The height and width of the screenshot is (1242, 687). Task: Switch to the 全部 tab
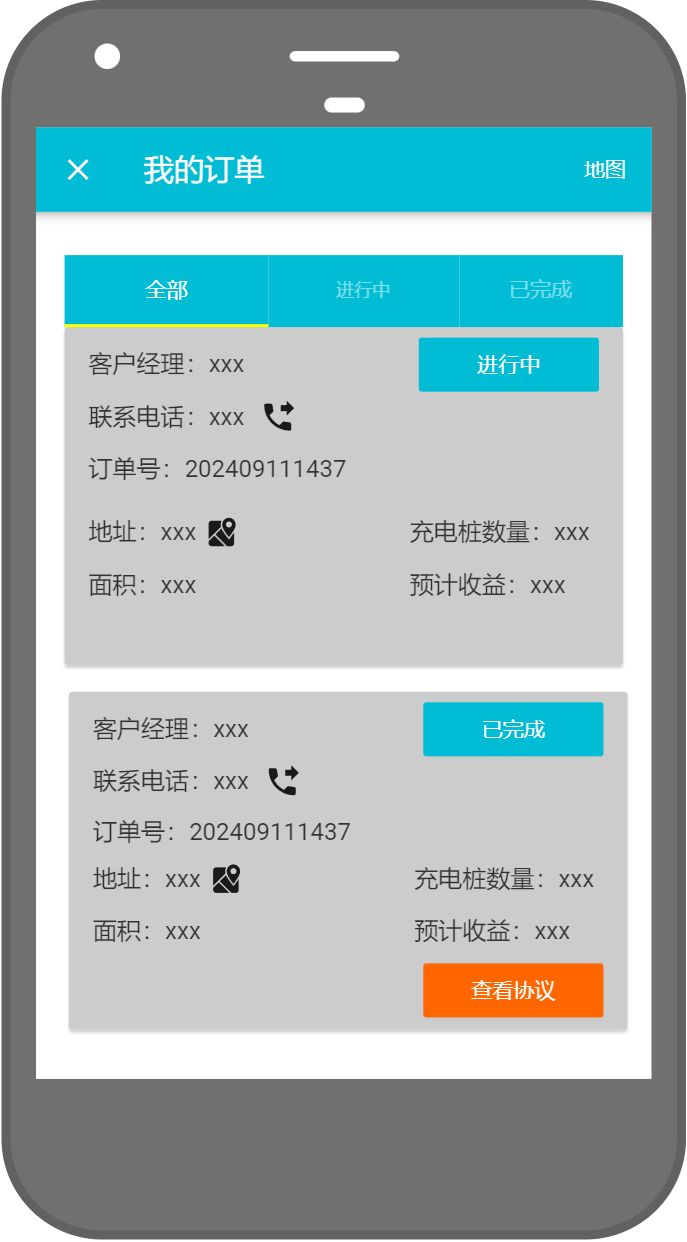pos(166,290)
